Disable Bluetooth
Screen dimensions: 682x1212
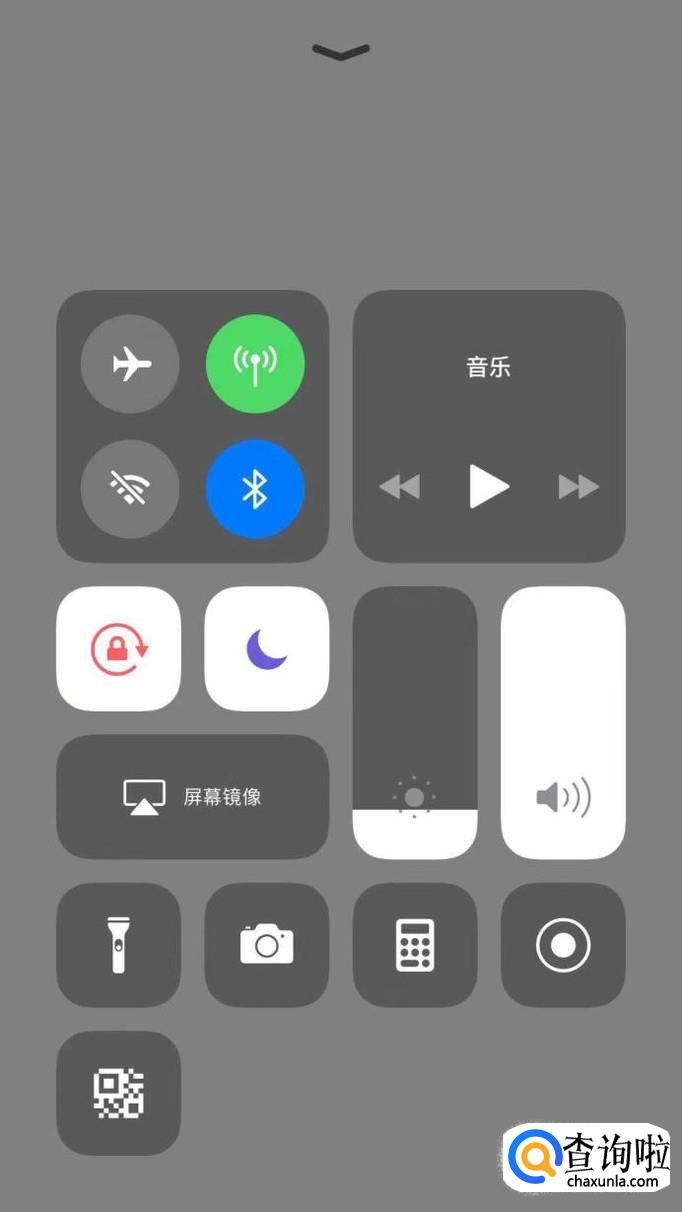255,489
